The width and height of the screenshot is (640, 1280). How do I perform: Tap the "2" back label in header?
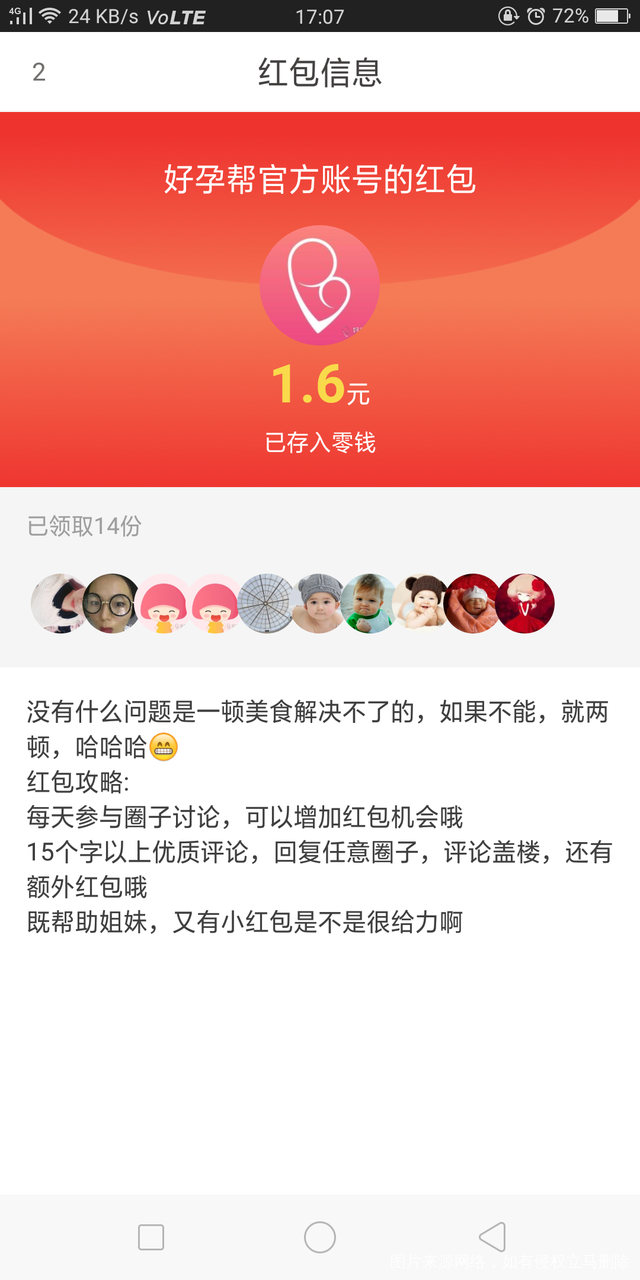tap(39, 72)
